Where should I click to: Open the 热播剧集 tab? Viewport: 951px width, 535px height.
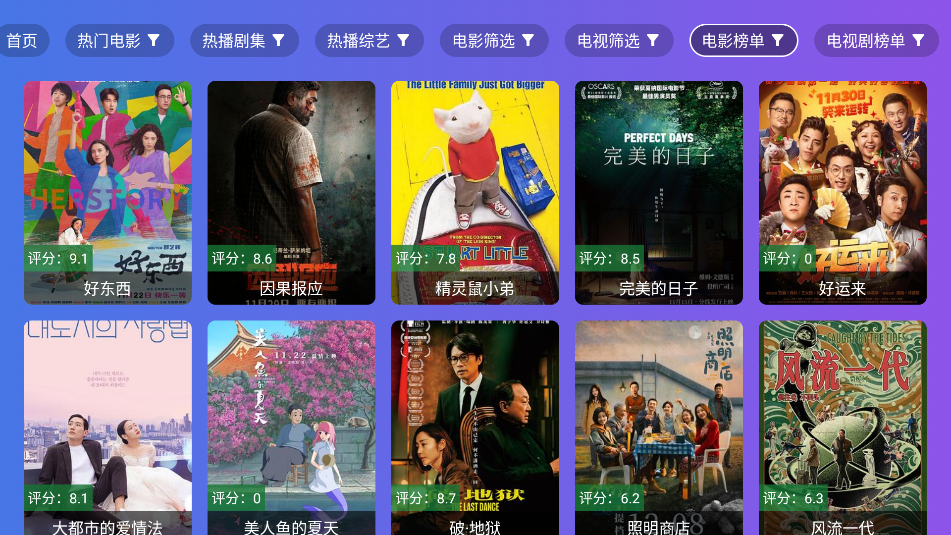(x=244, y=41)
